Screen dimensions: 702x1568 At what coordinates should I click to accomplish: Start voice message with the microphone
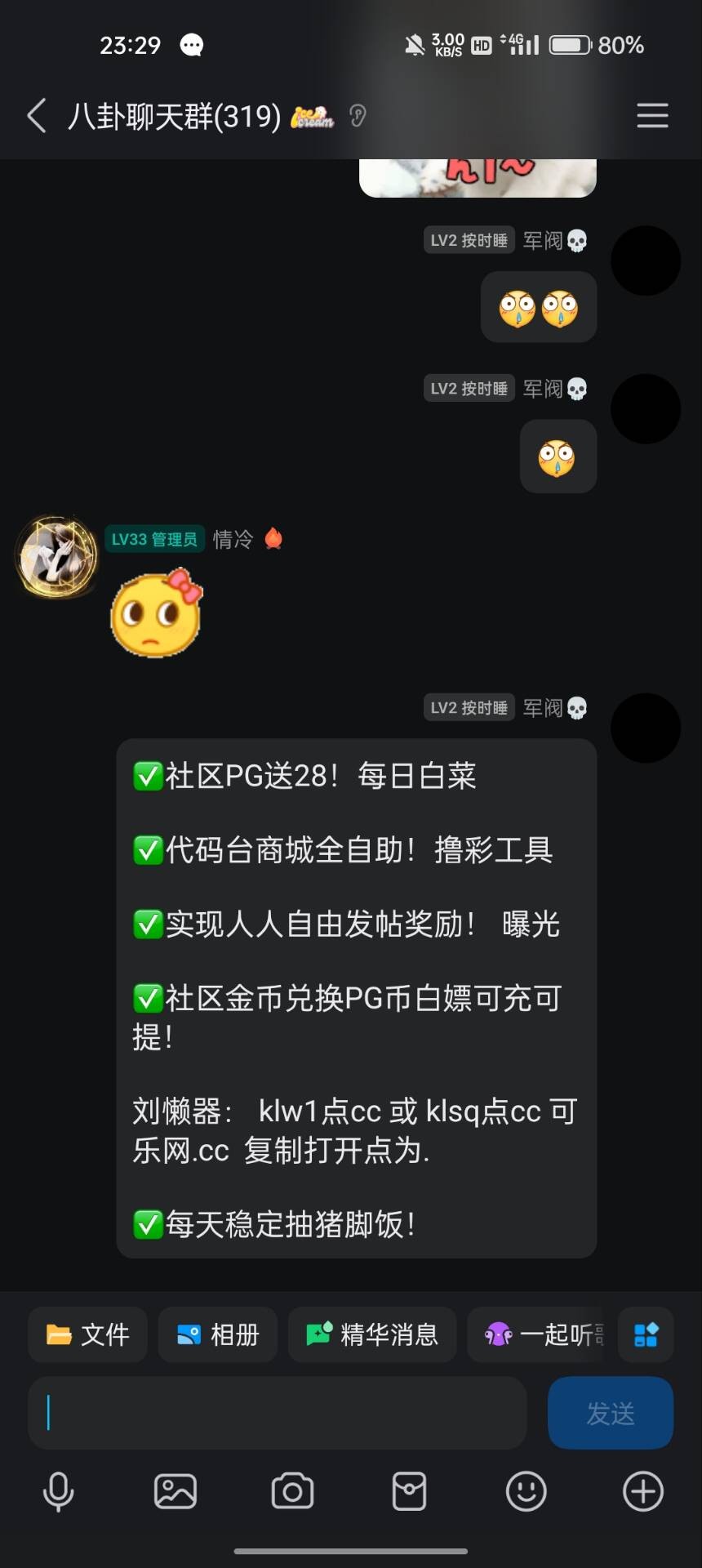tap(58, 1492)
